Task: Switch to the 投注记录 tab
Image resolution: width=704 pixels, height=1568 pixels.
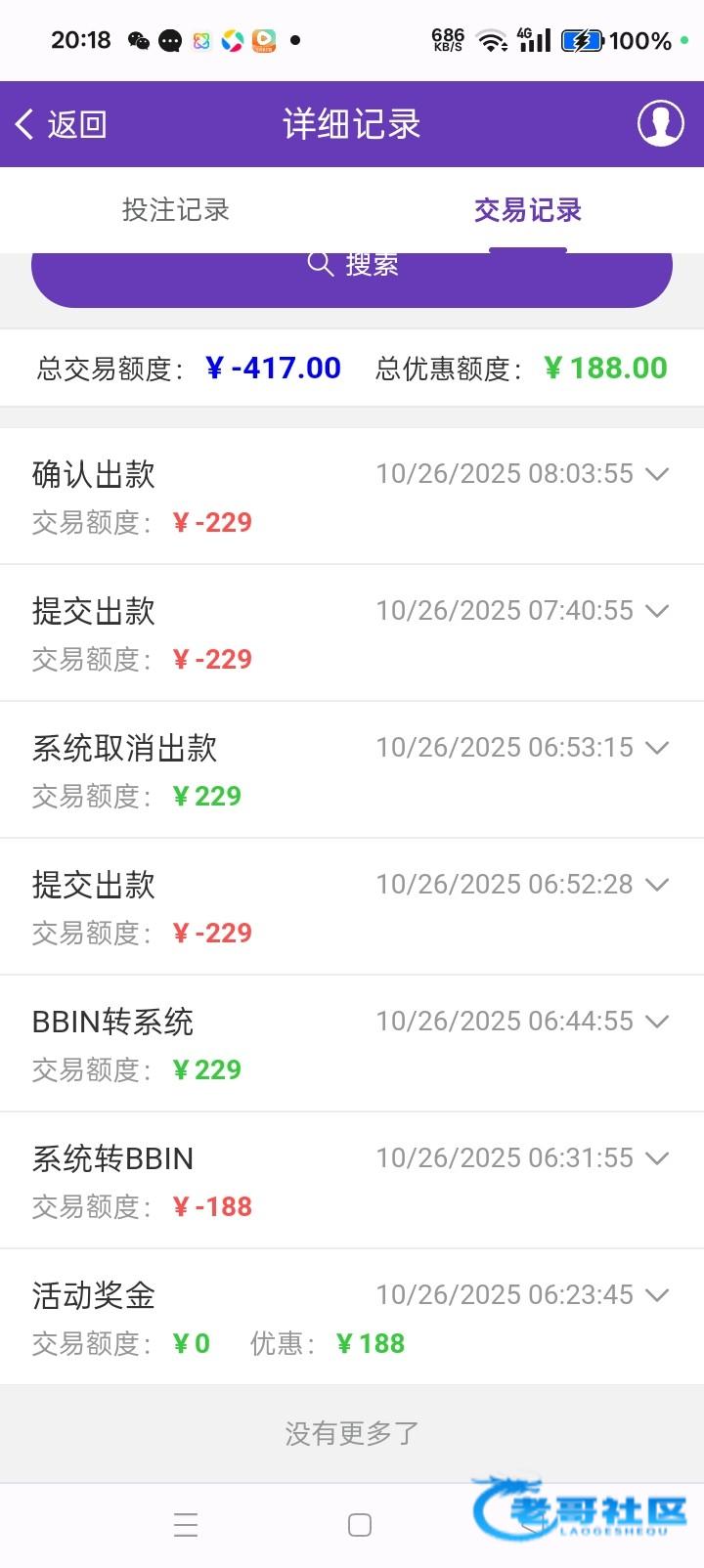Action: (x=176, y=209)
